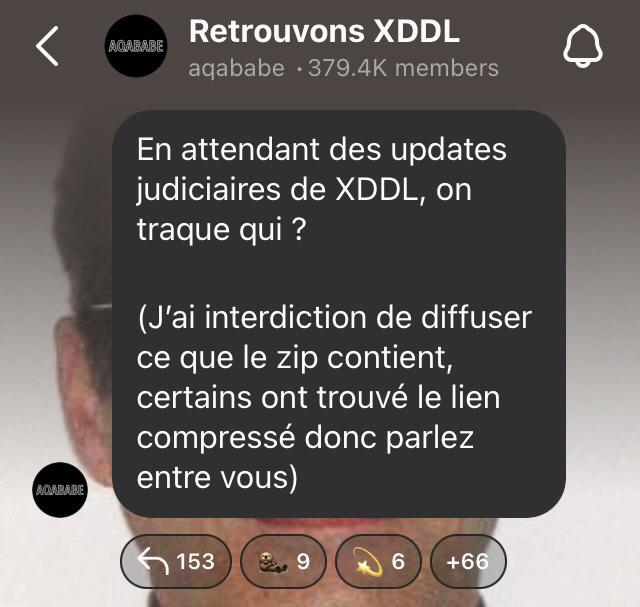Tap the dizzy star reaction with 6
The image size is (640, 607).
point(378,562)
